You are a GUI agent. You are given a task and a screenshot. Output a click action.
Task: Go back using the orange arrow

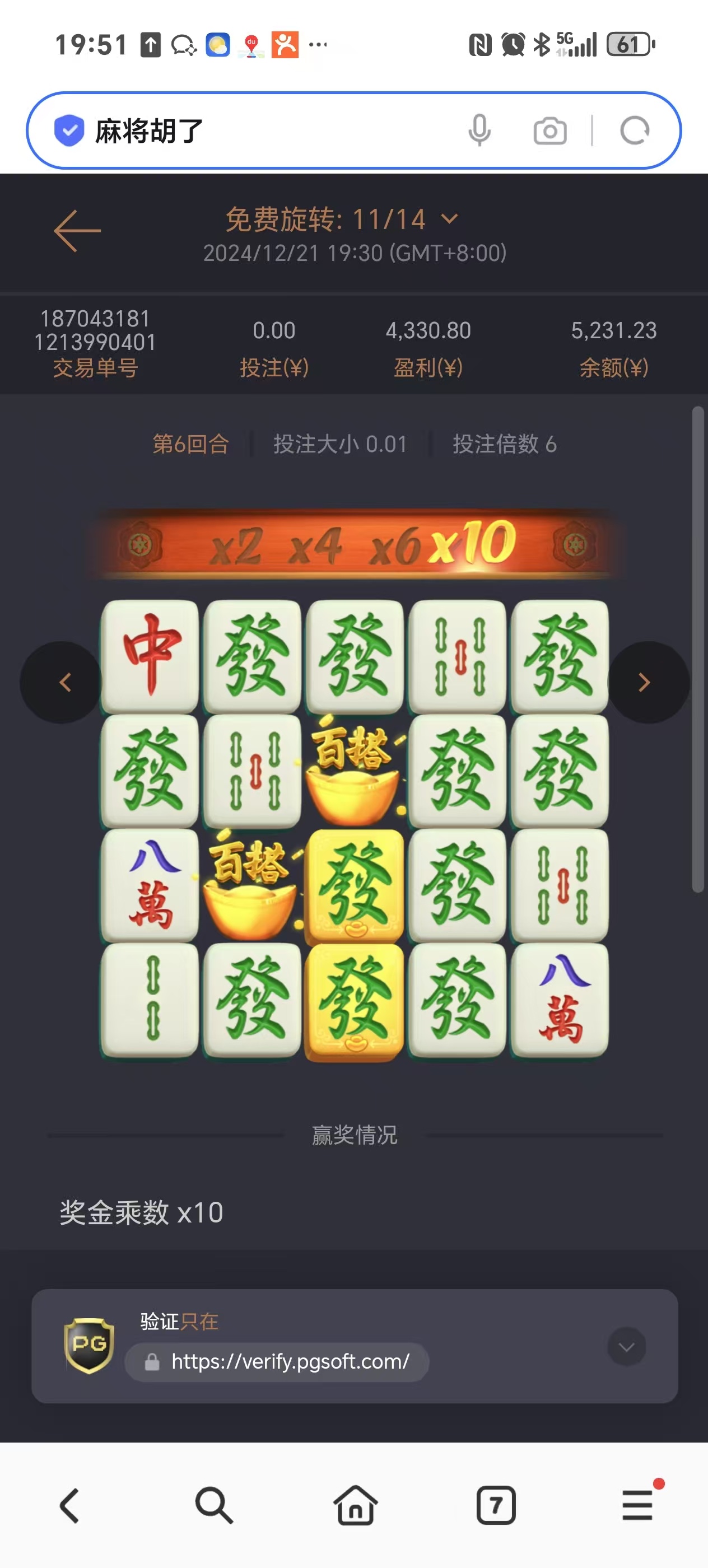77,231
